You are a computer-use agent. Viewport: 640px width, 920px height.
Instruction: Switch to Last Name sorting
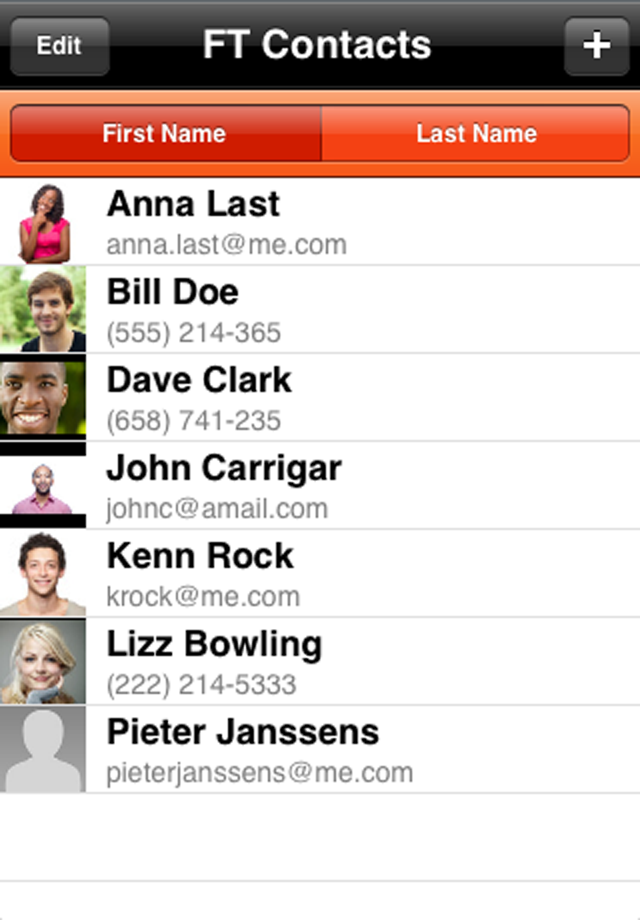click(476, 134)
